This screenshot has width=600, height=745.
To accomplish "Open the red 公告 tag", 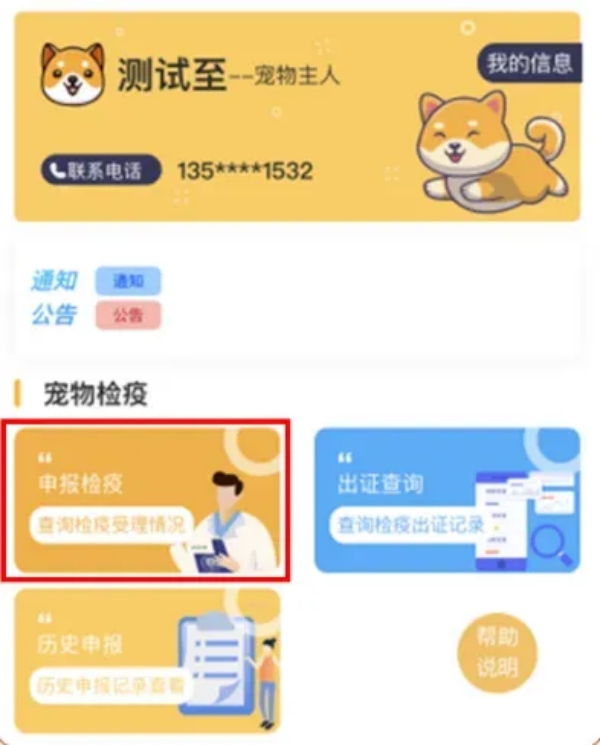I will (128, 315).
